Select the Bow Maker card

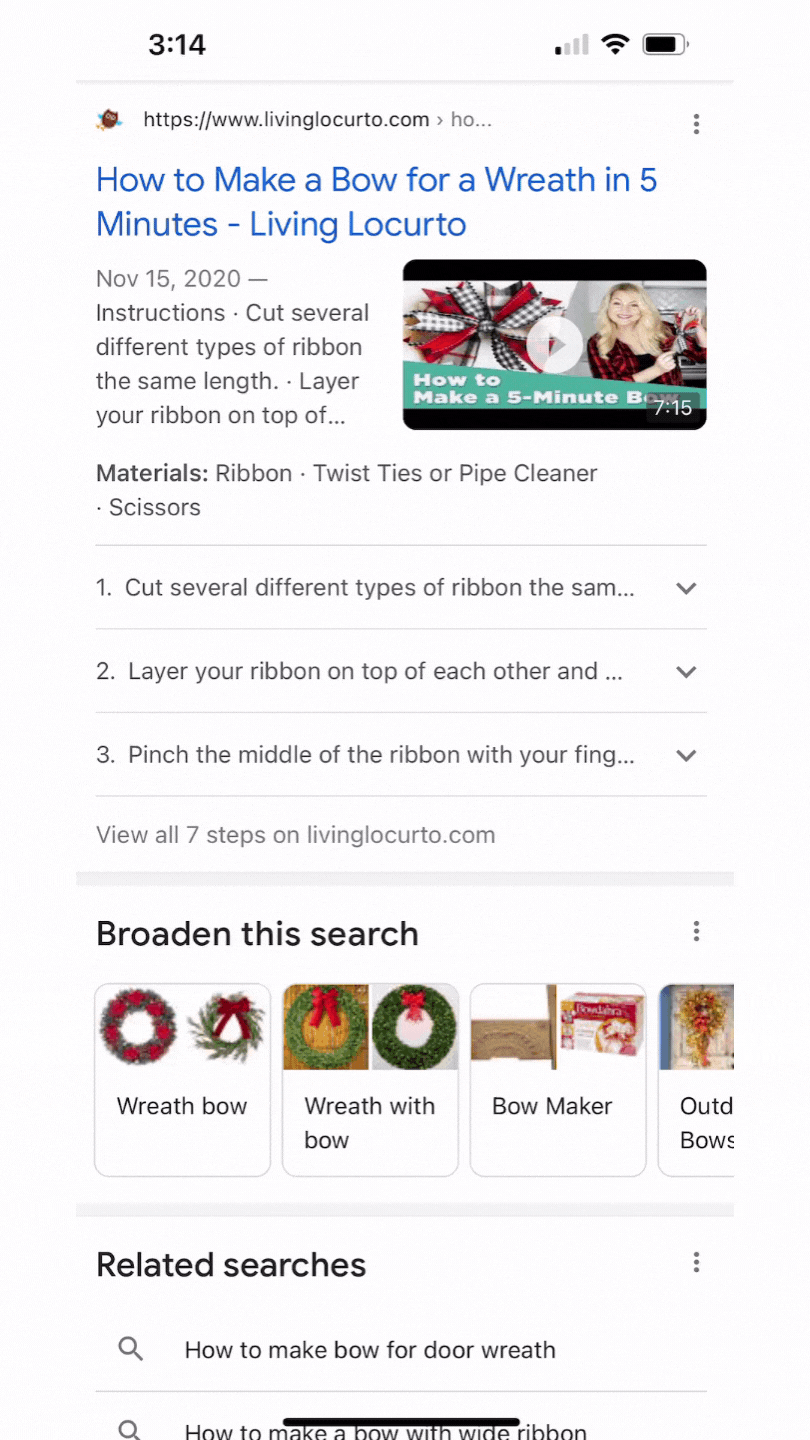(x=557, y=1080)
